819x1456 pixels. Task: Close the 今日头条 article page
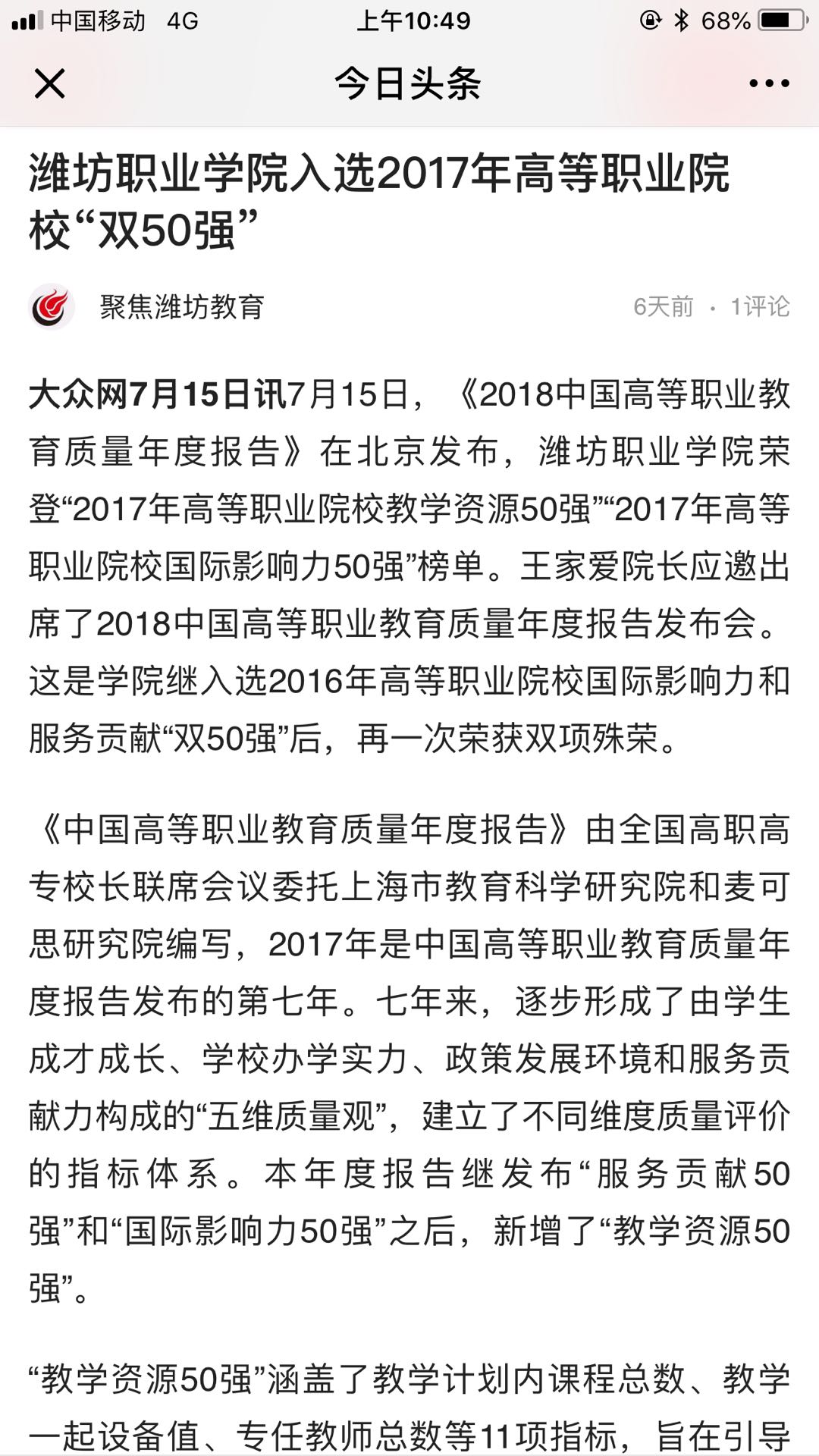(x=50, y=83)
